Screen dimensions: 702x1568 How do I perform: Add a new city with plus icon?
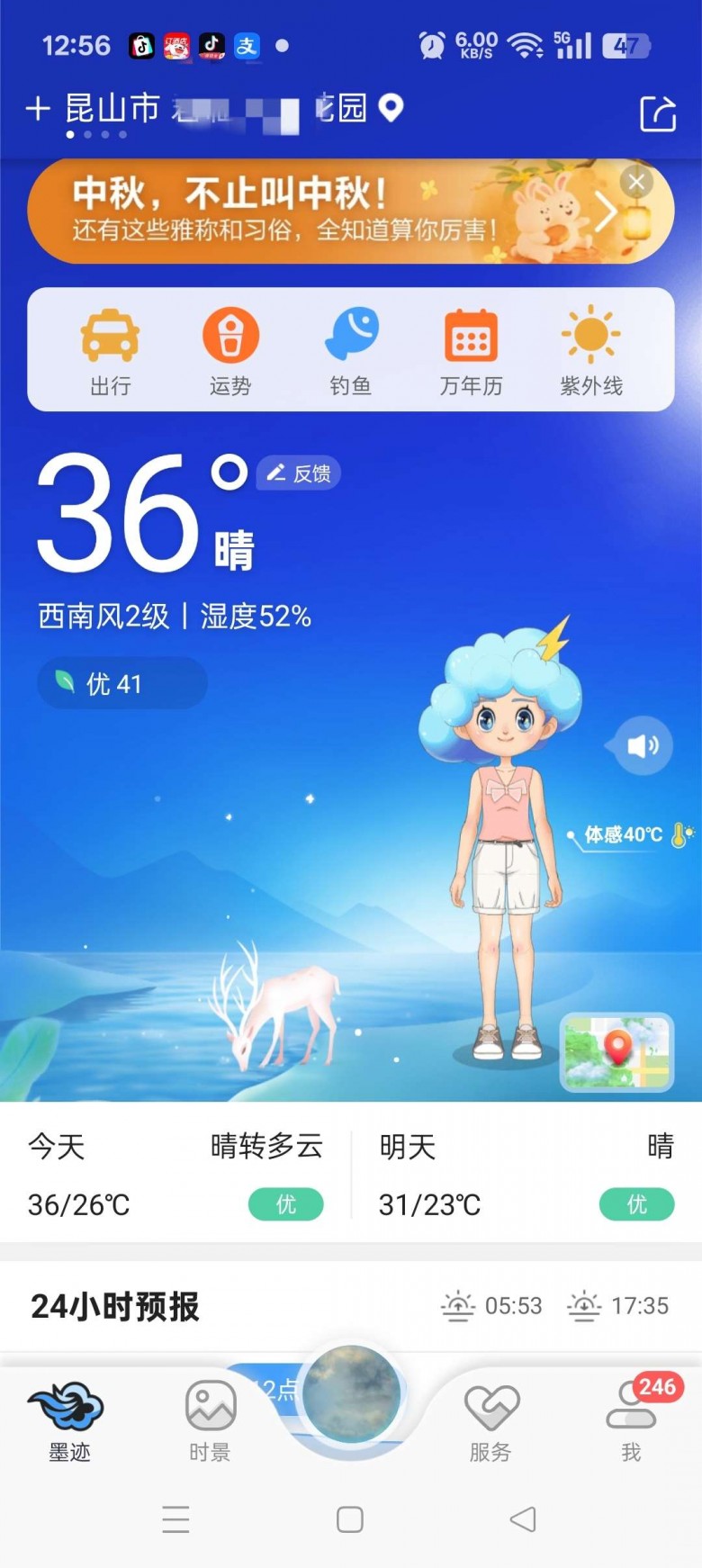tap(37, 109)
